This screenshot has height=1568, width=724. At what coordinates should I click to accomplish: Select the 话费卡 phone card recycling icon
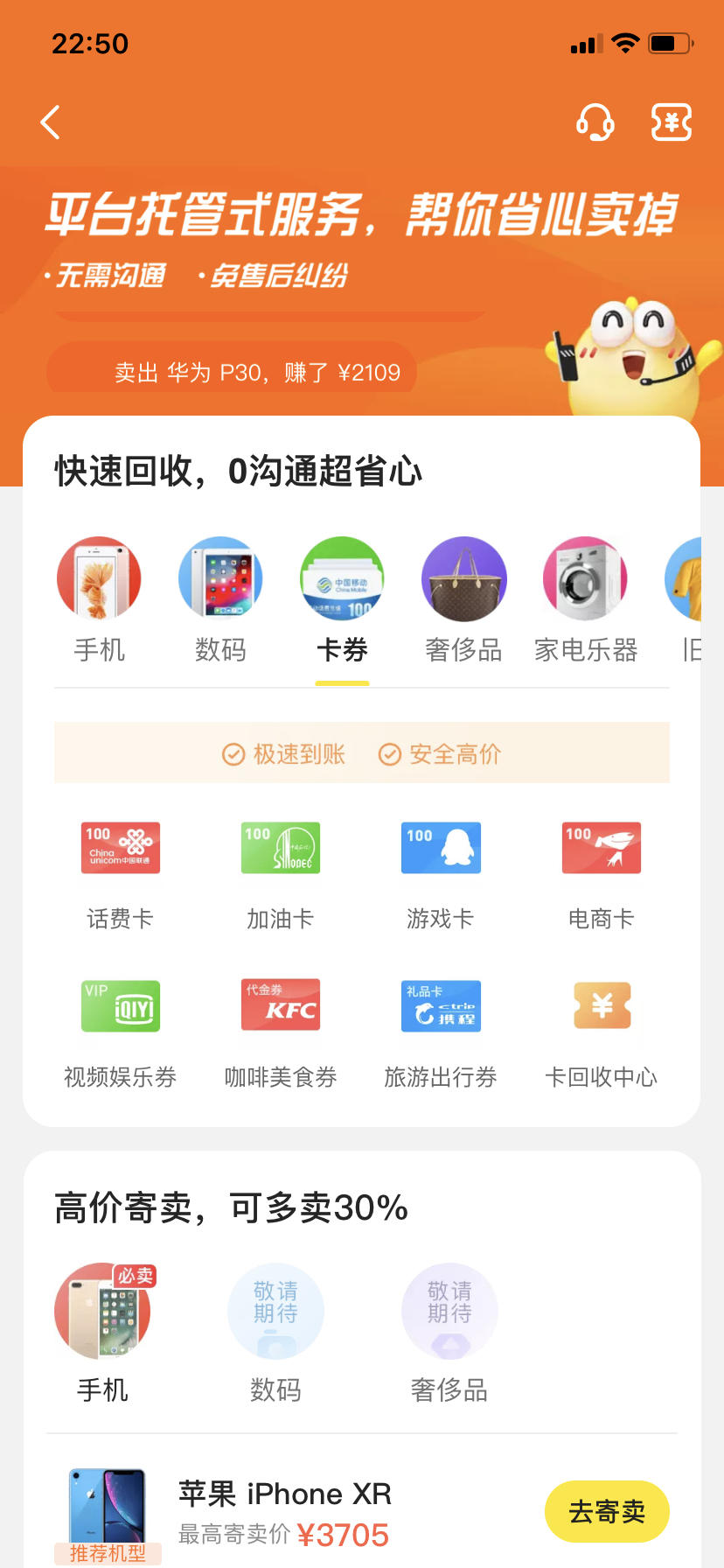[x=120, y=848]
